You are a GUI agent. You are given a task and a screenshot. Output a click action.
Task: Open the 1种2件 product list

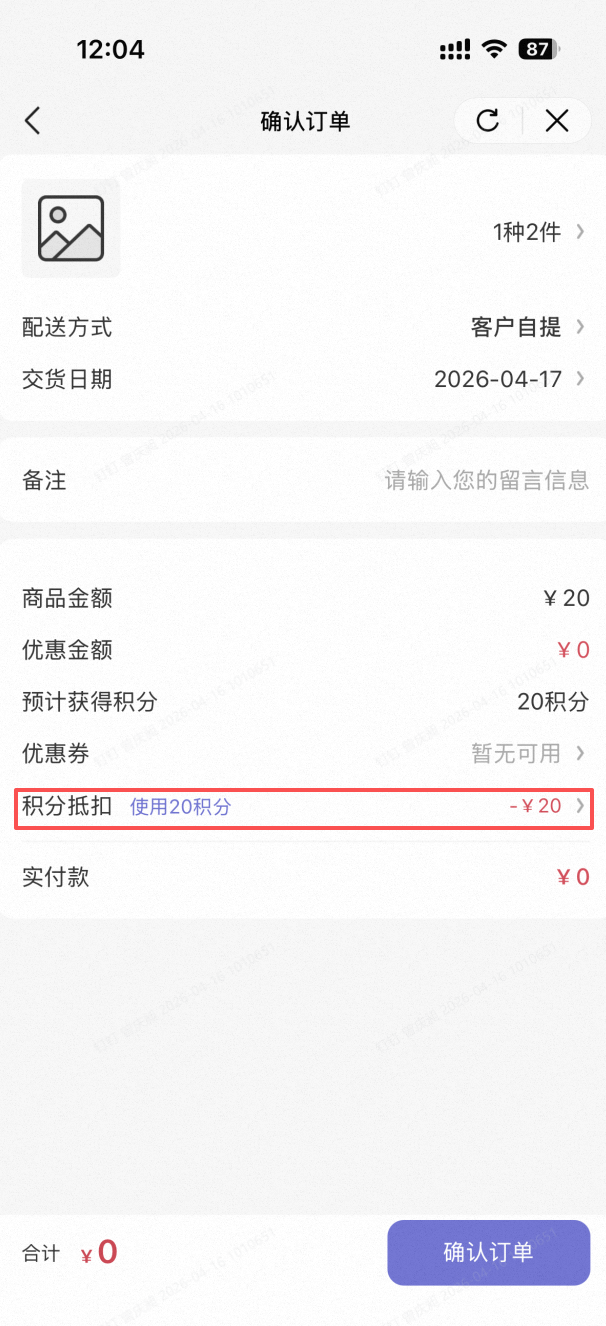[x=540, y=232]
